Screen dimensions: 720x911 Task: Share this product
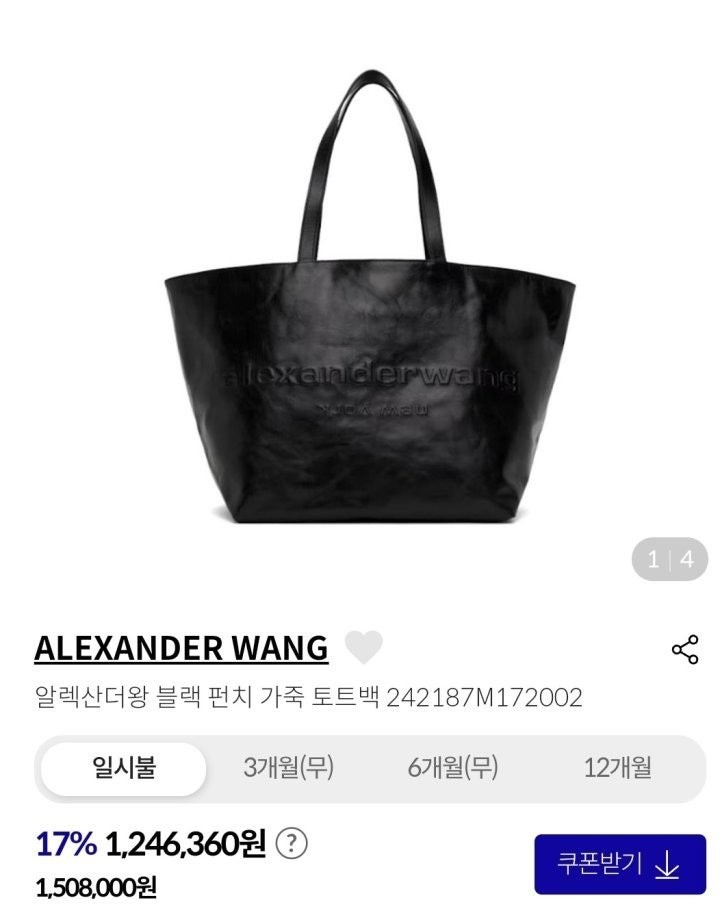685,649
